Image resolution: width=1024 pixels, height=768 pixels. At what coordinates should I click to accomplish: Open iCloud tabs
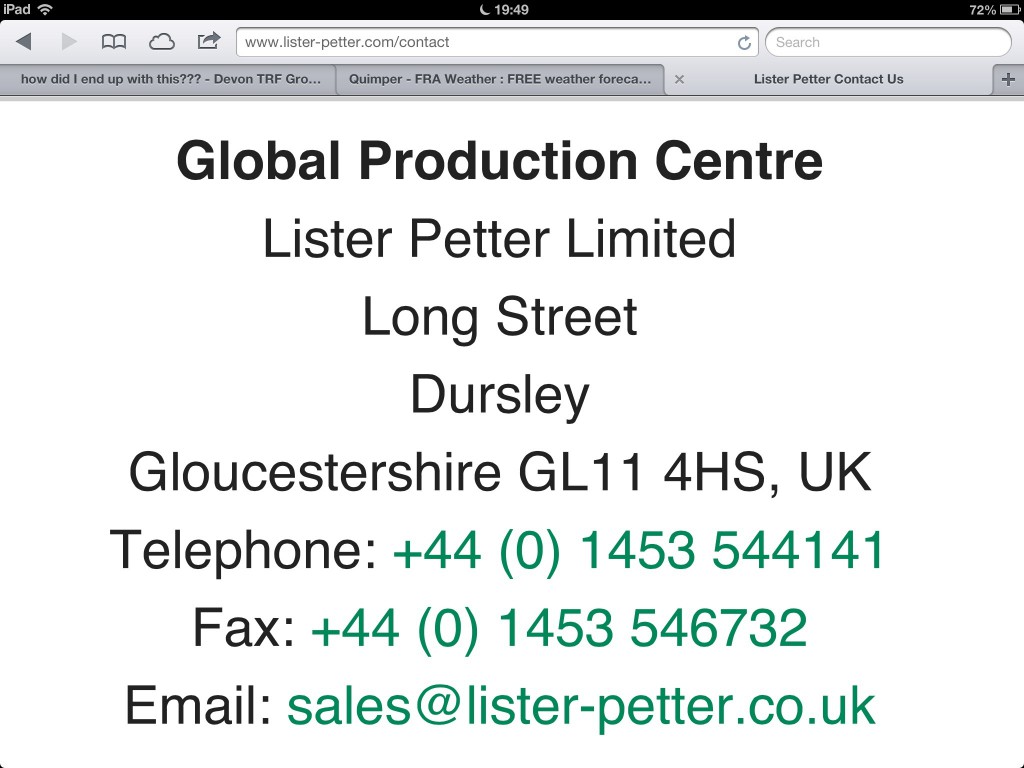coord(161,42)
